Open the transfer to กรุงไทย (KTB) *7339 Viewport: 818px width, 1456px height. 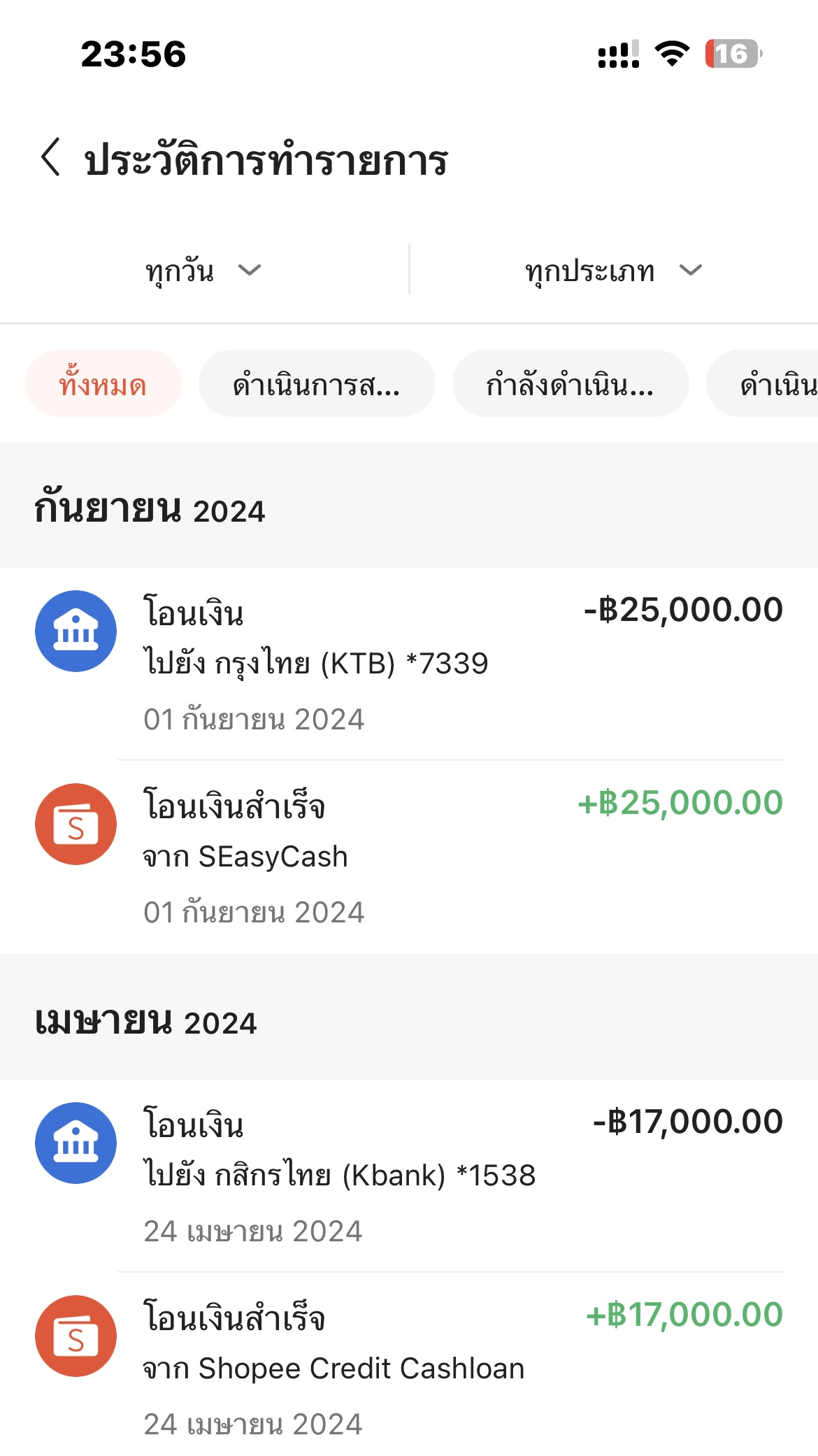click(409, 664)
